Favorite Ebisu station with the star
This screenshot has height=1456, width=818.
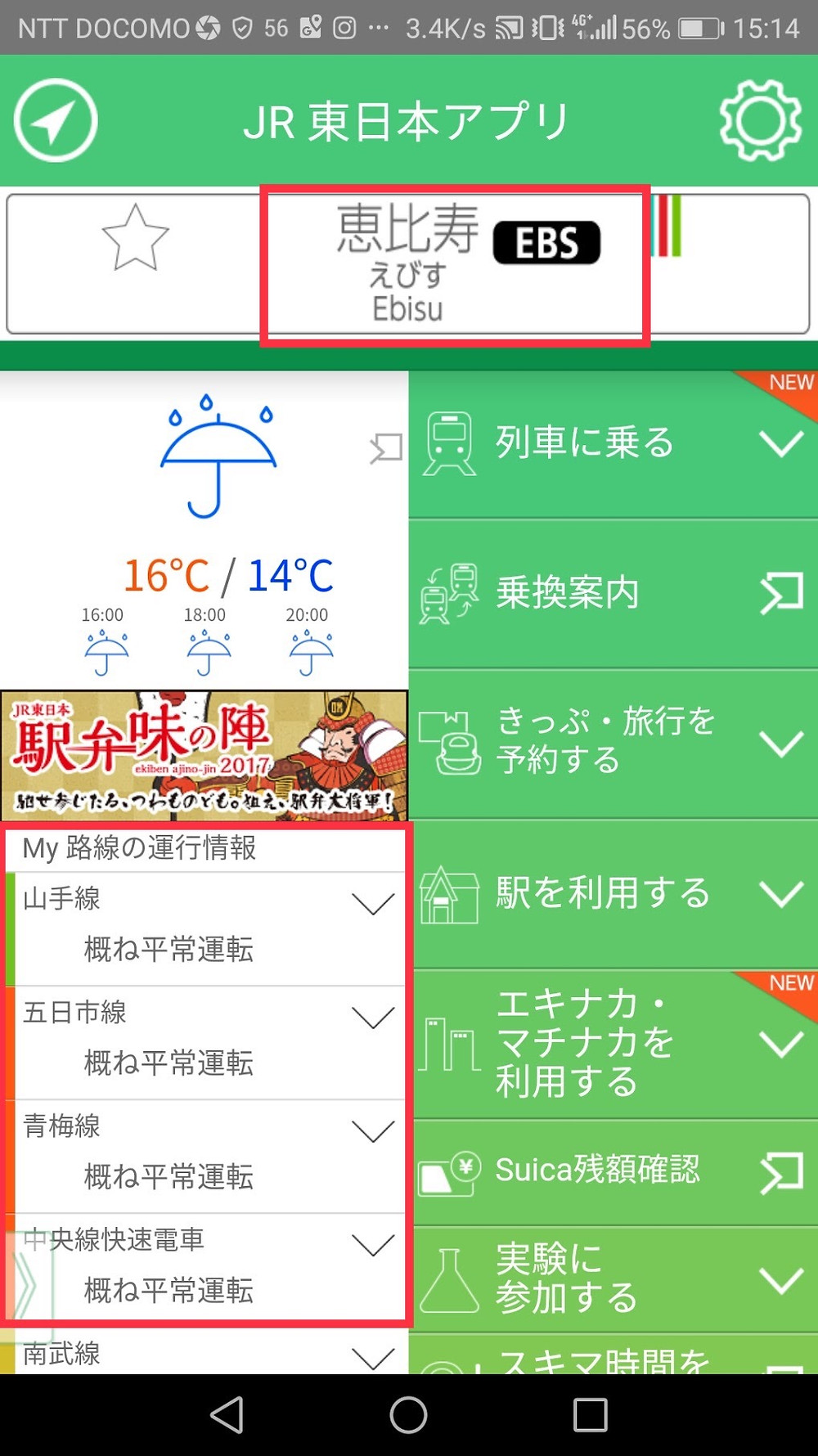tap(135, 238)
